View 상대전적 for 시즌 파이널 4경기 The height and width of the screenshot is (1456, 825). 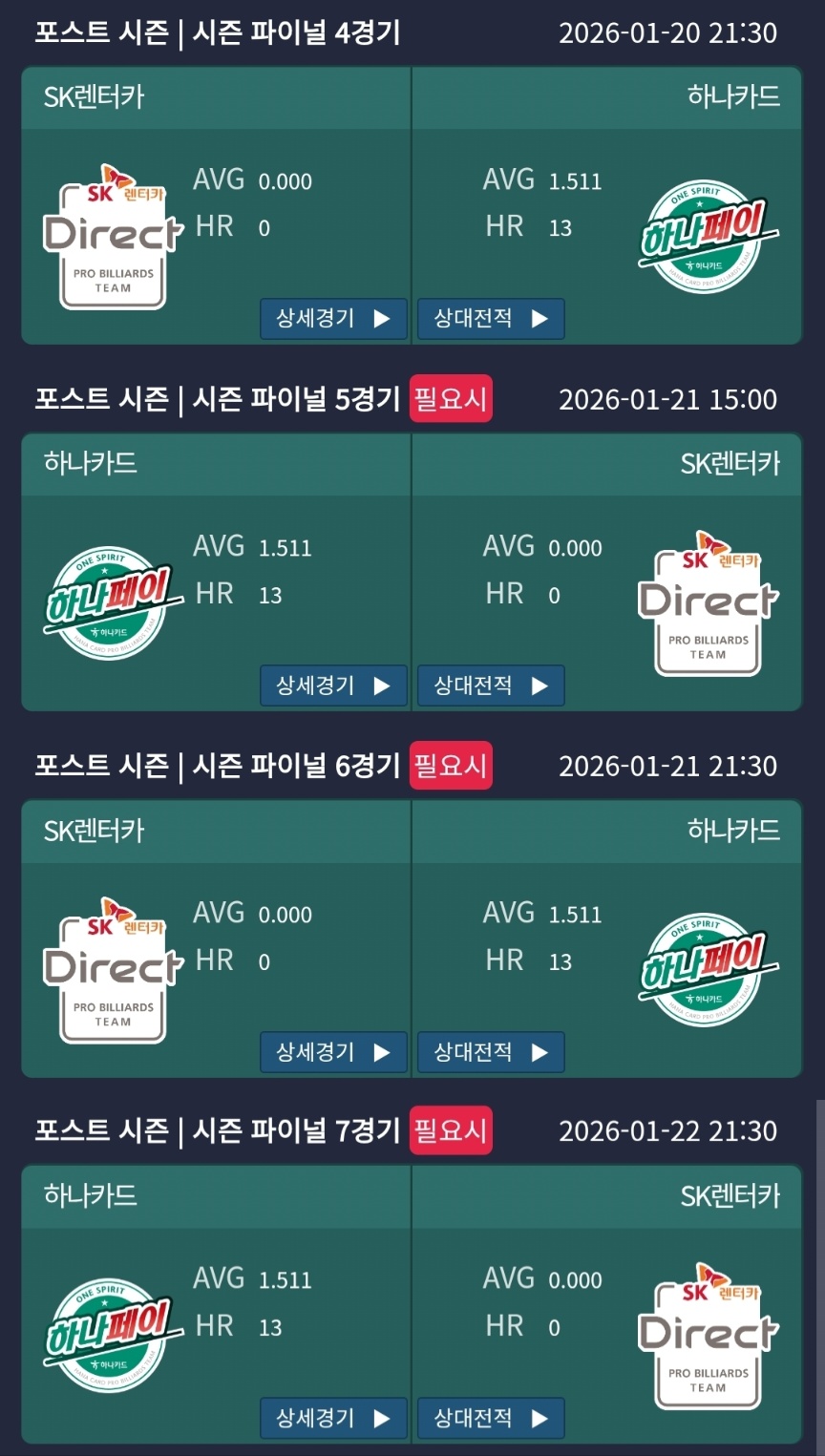click(x=491, y=319)
